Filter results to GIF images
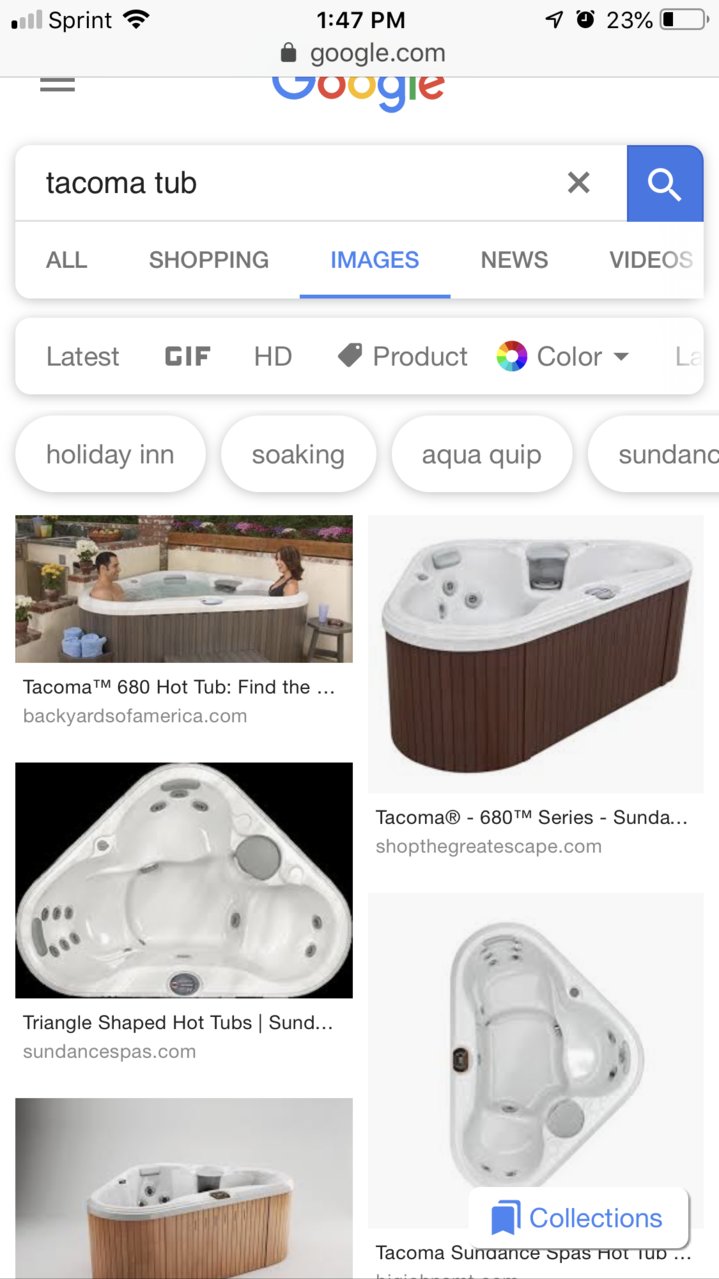The height and width of the screenshot is (1279, 719). [187, 356]
